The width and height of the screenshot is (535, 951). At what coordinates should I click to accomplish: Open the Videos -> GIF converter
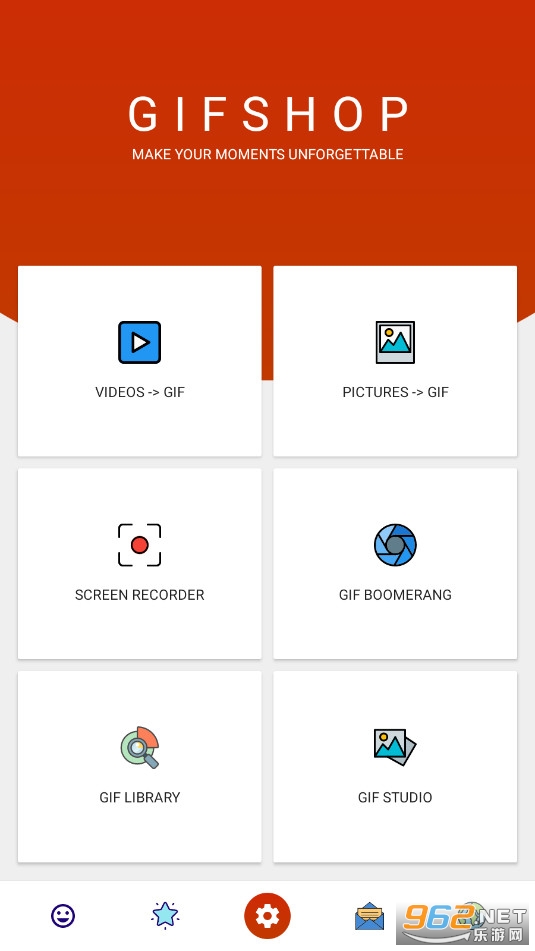coord(140,361)
